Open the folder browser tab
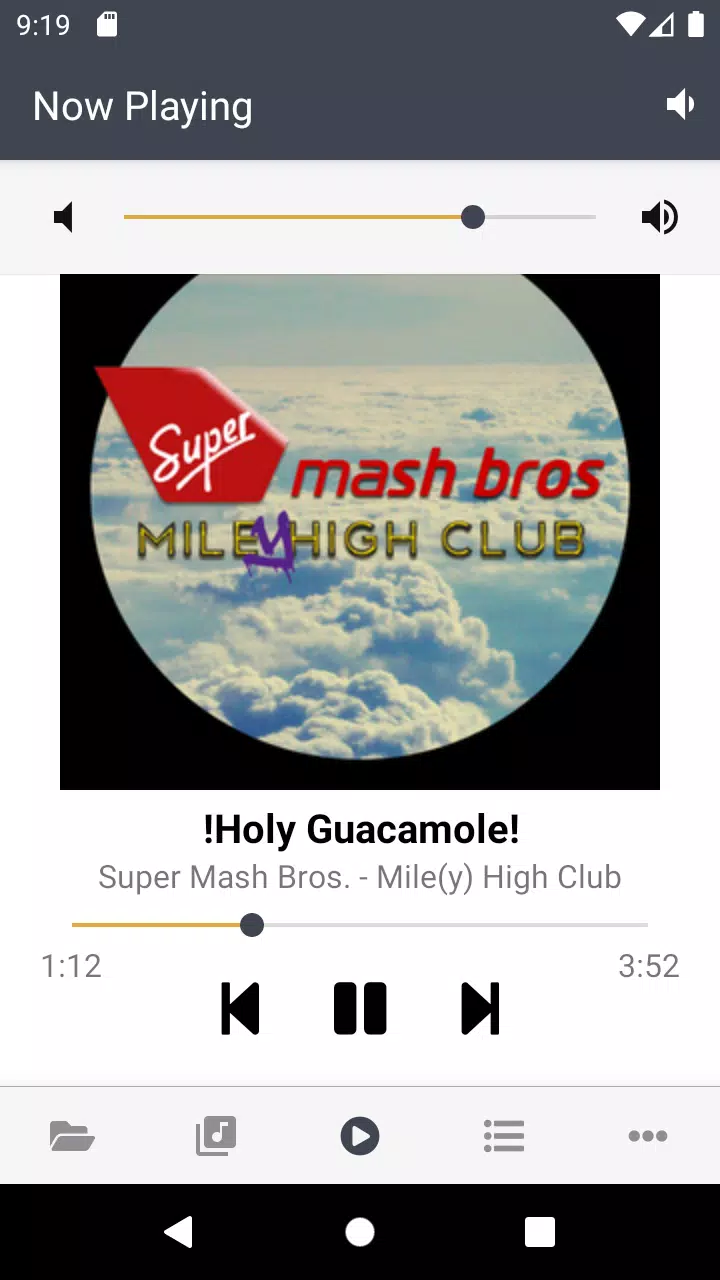 (x=72, y=1136)
